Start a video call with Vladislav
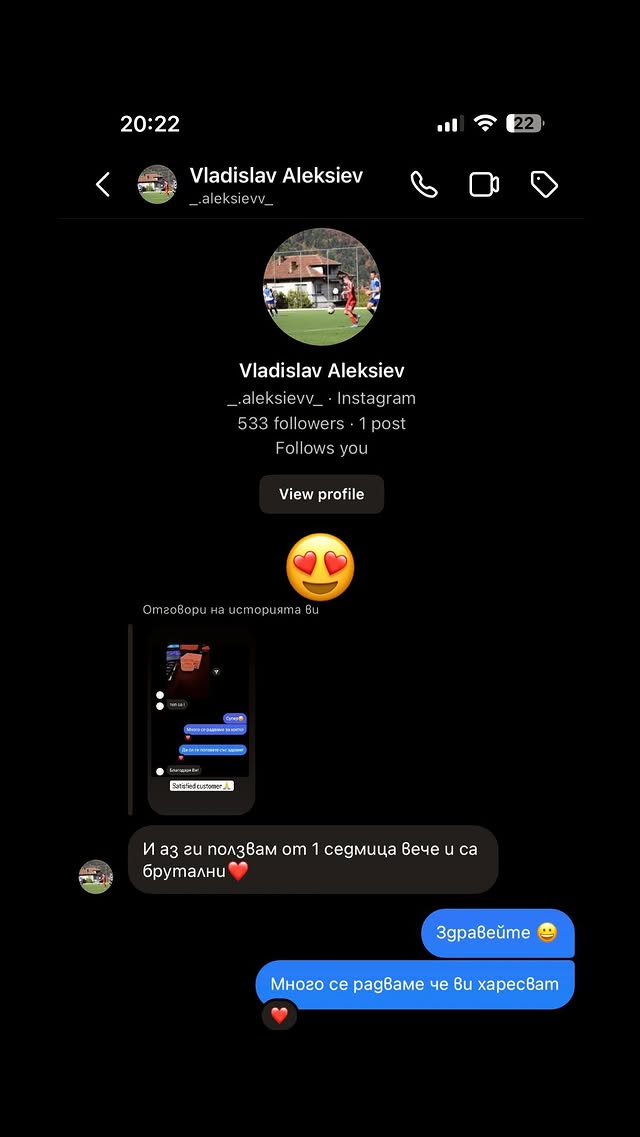This screenshot has height=1137, width=640. 484,185
